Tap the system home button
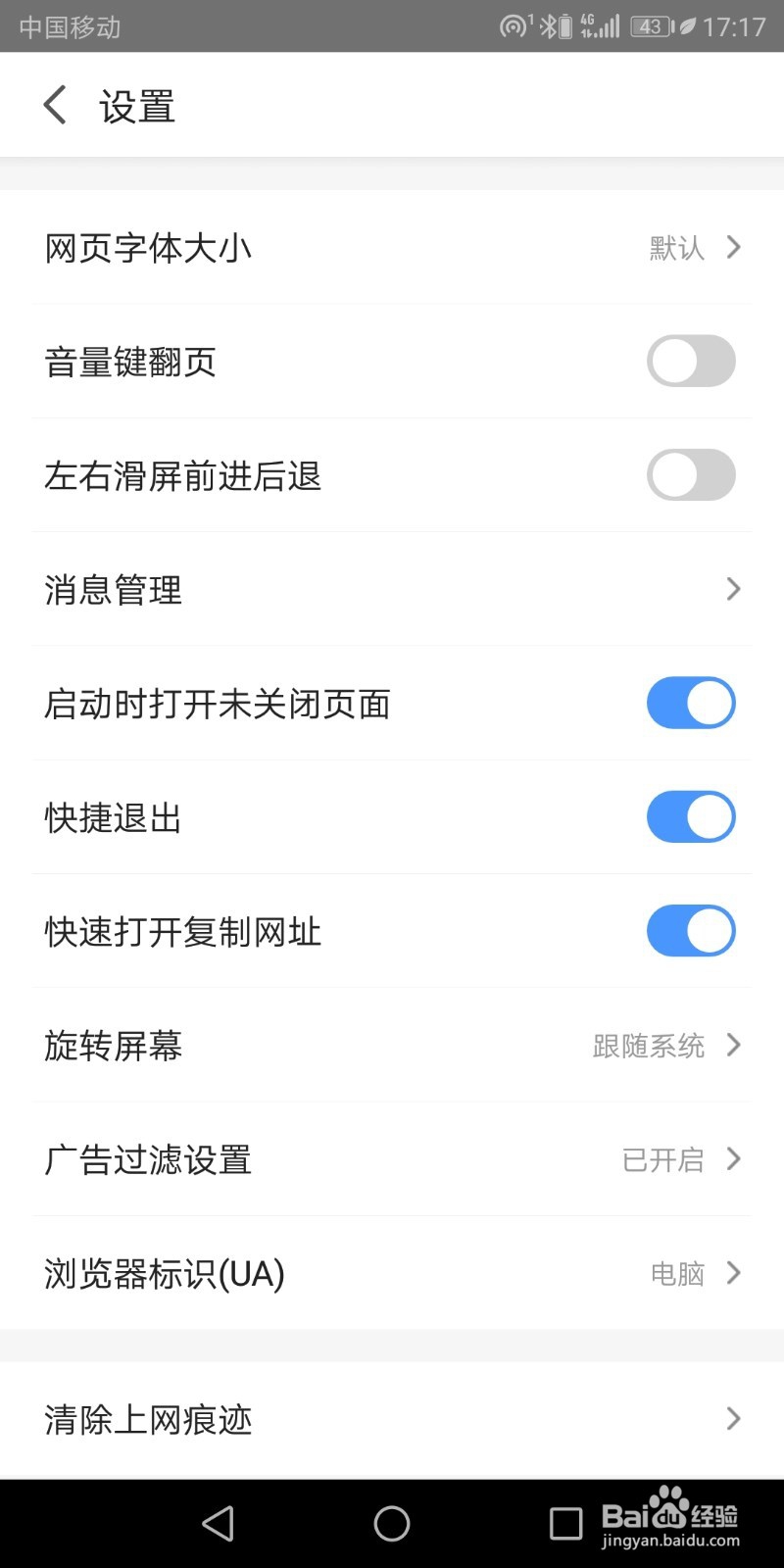This screenshot has height=1568, width=784. coord(392,1524)
